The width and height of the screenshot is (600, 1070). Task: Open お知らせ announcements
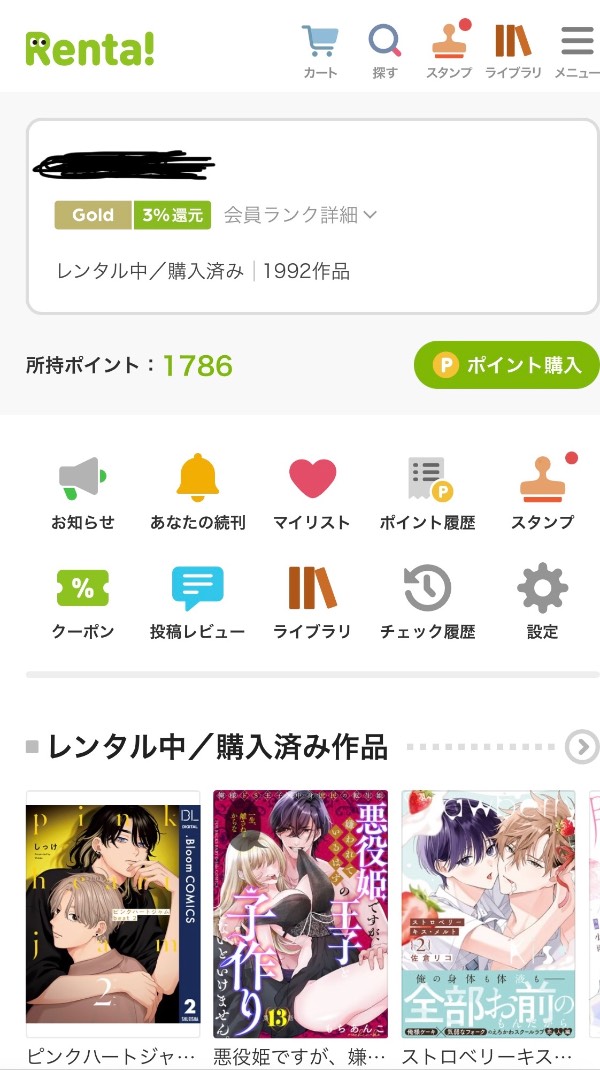point(83,492)
